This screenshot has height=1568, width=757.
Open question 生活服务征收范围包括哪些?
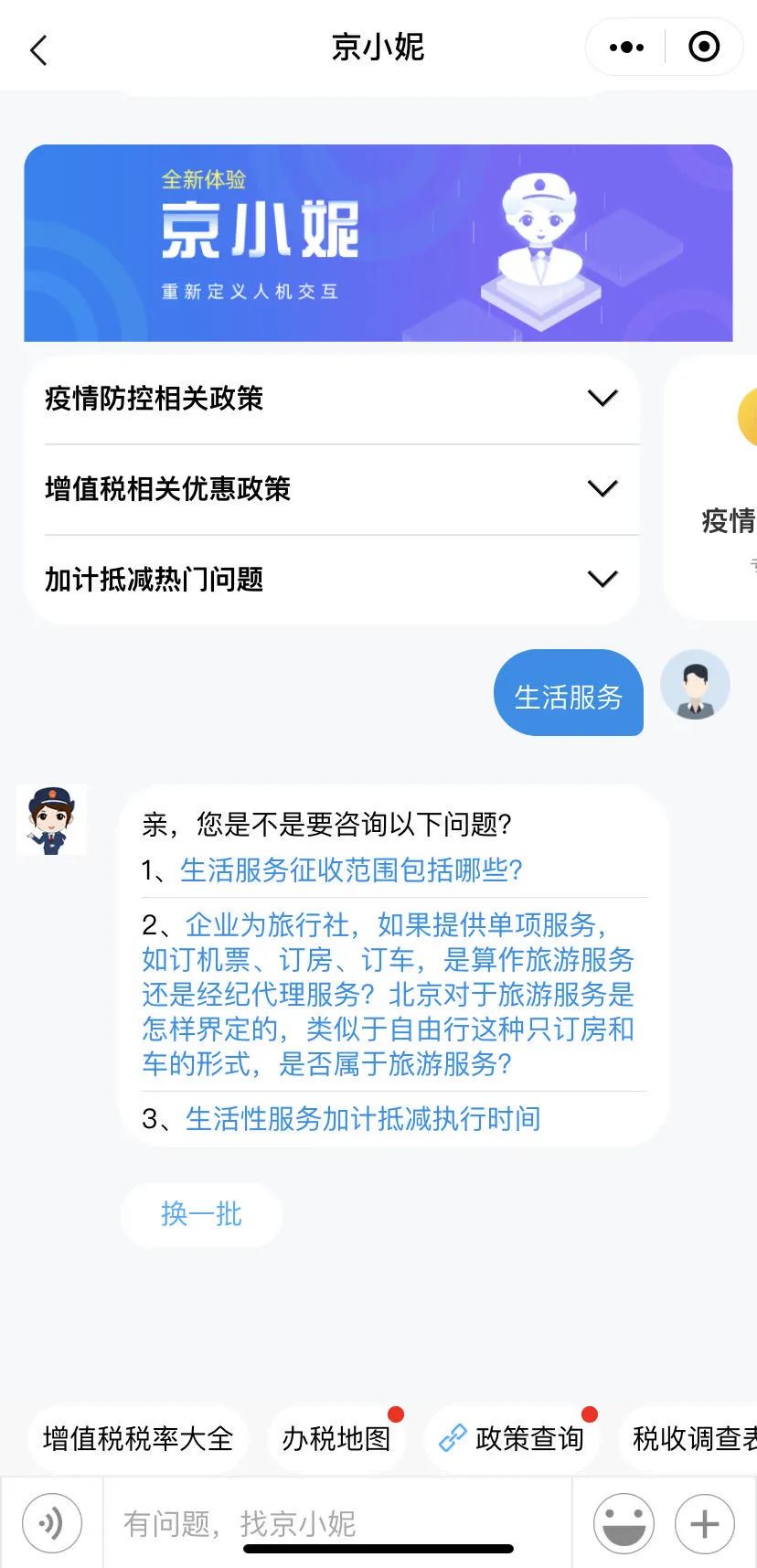coord(351,869)
